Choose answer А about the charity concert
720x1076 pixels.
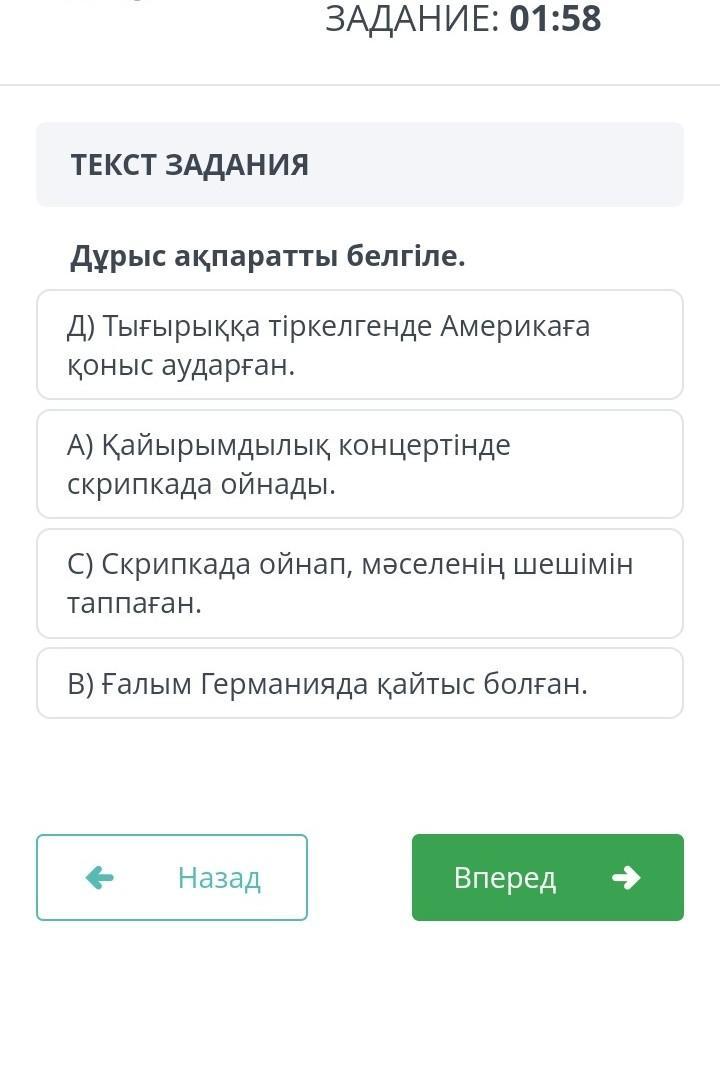pyautogui.click(x=359, y=464)
